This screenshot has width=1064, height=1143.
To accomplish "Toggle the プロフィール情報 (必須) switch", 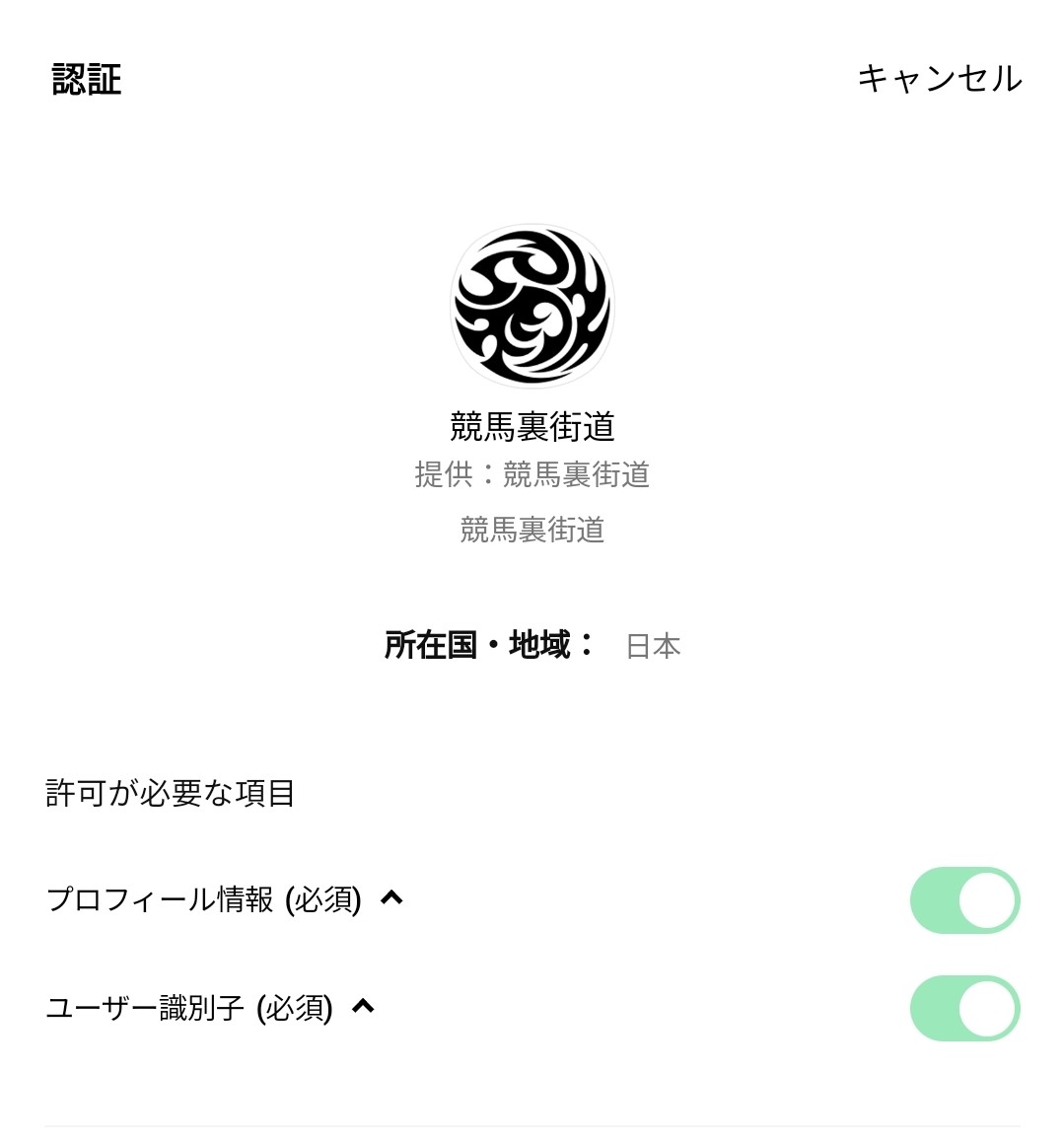I will point(964,900).
